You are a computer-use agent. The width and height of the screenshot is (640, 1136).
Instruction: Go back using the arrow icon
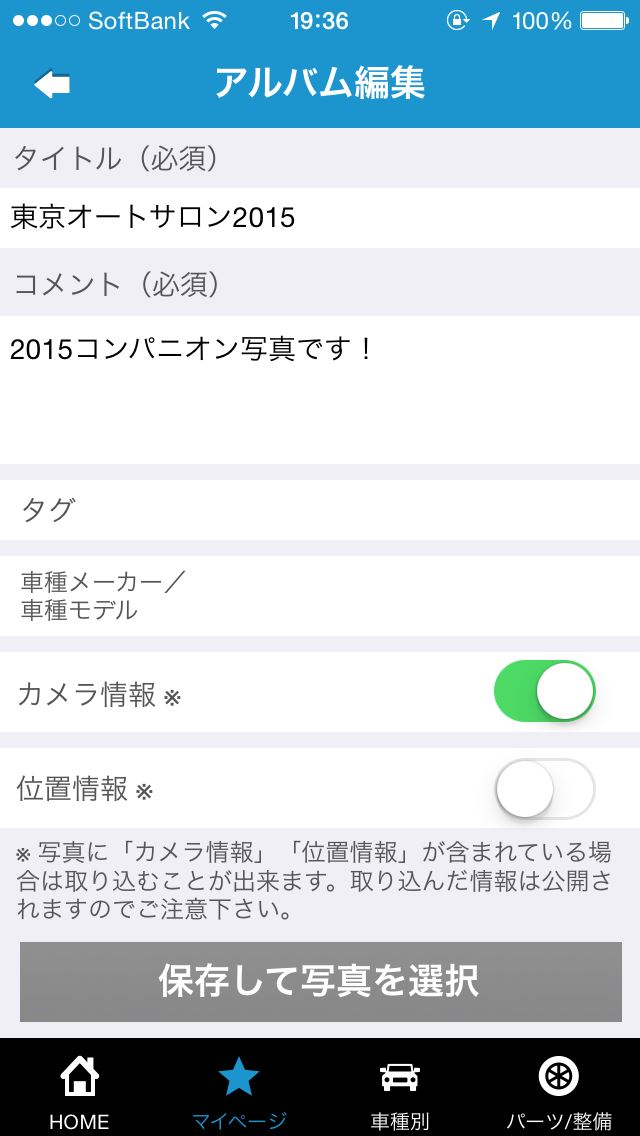point(52,84)
